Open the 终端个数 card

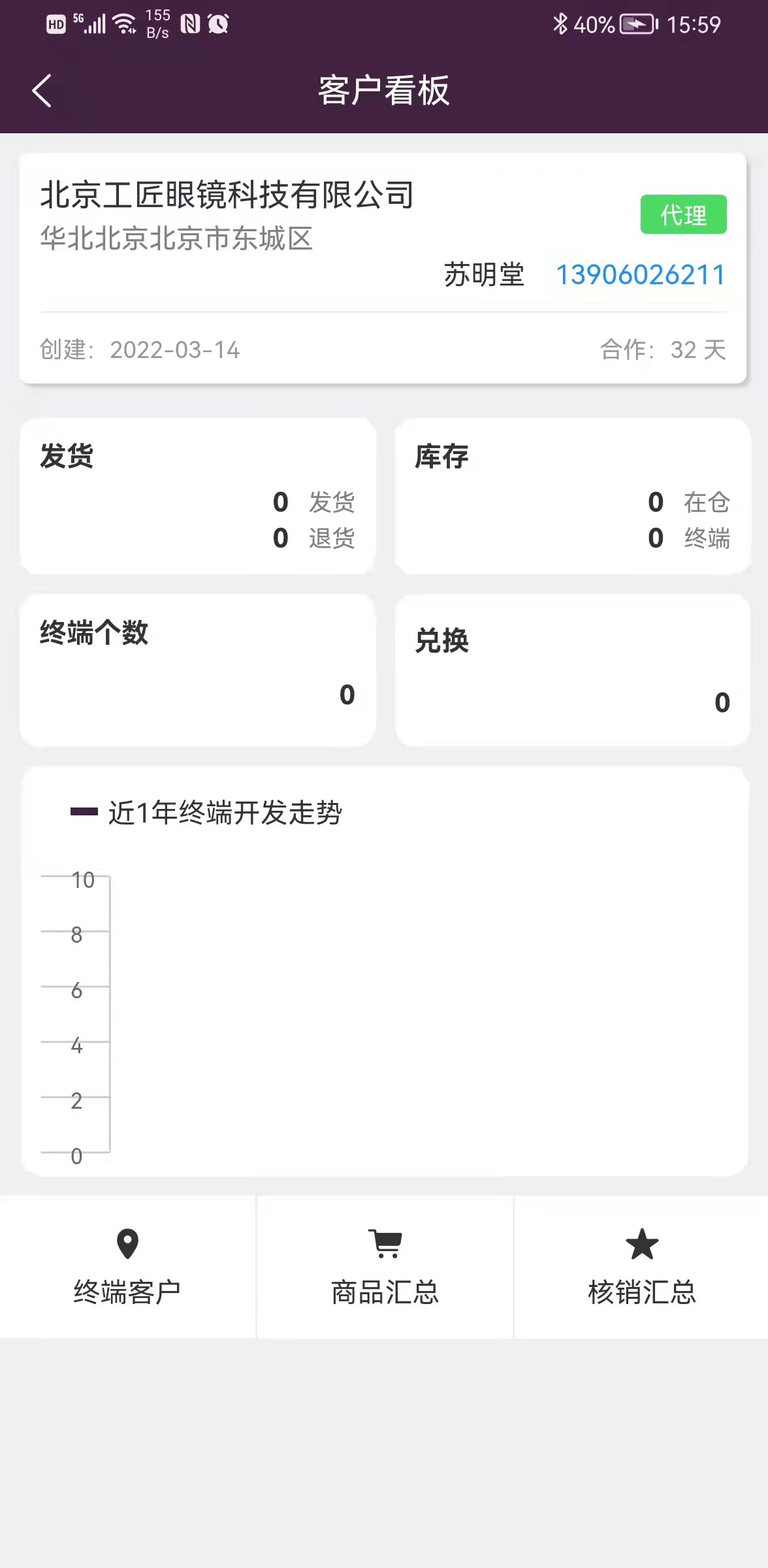pyautogui.click(x=198, y=670)
